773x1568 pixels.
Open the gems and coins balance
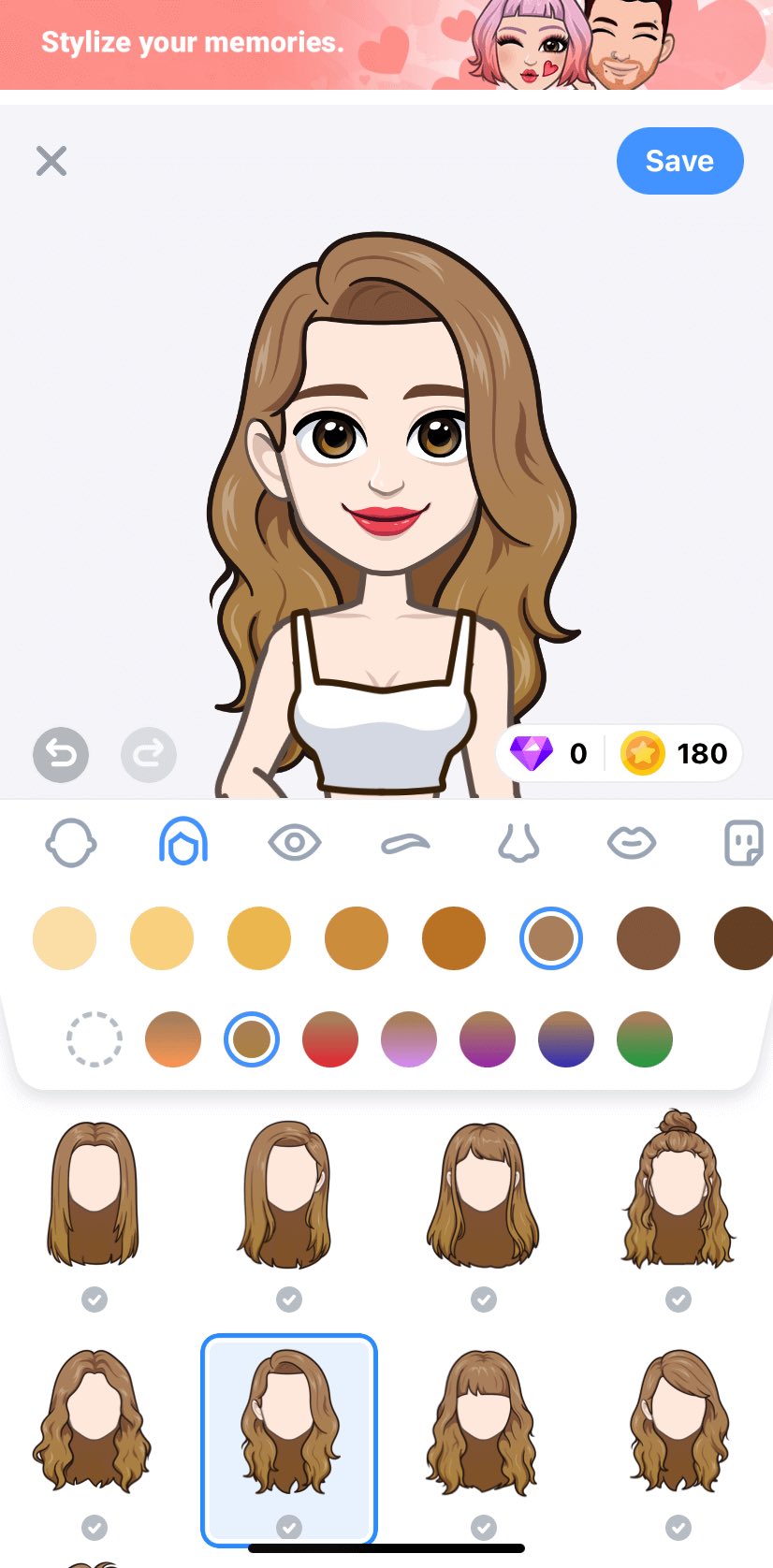[x=620, y=753]
